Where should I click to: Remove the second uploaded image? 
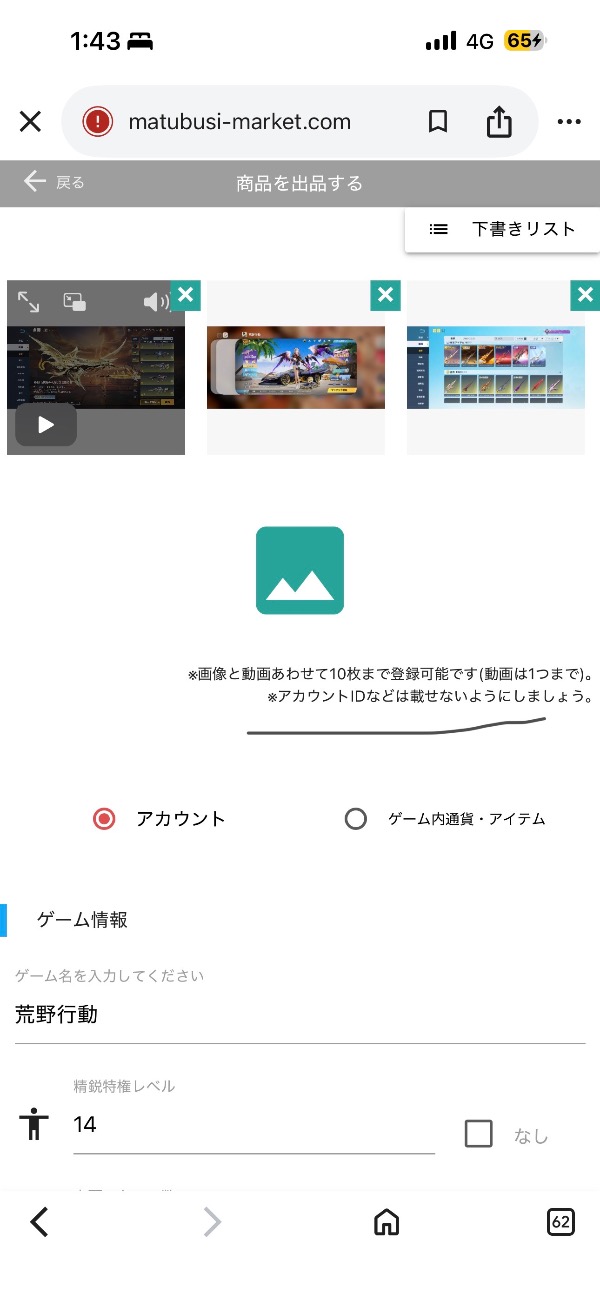tap(385, 295)
